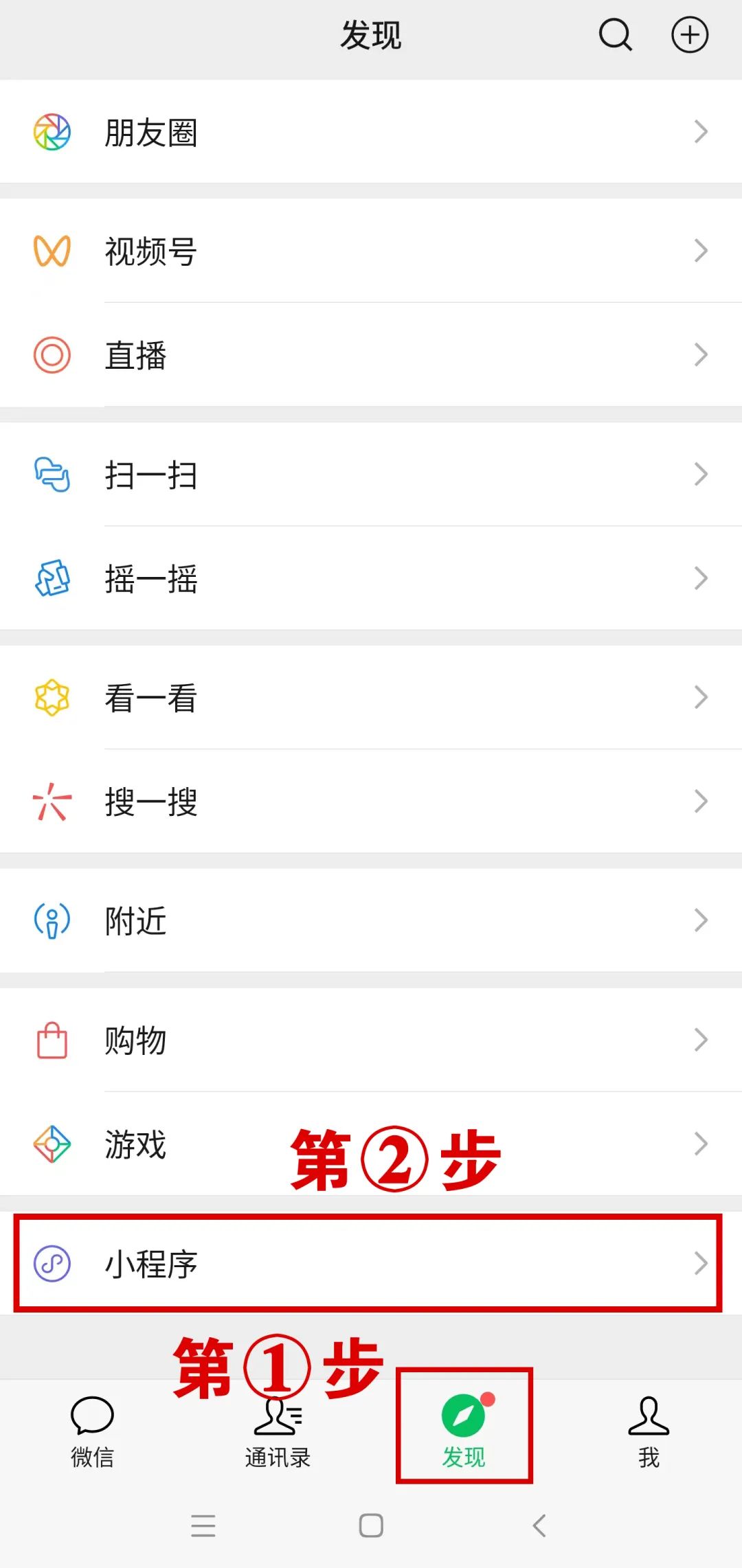742x1568 pixels.
Task: Open 附近 Nearby
Action: [x=371, y=920]
